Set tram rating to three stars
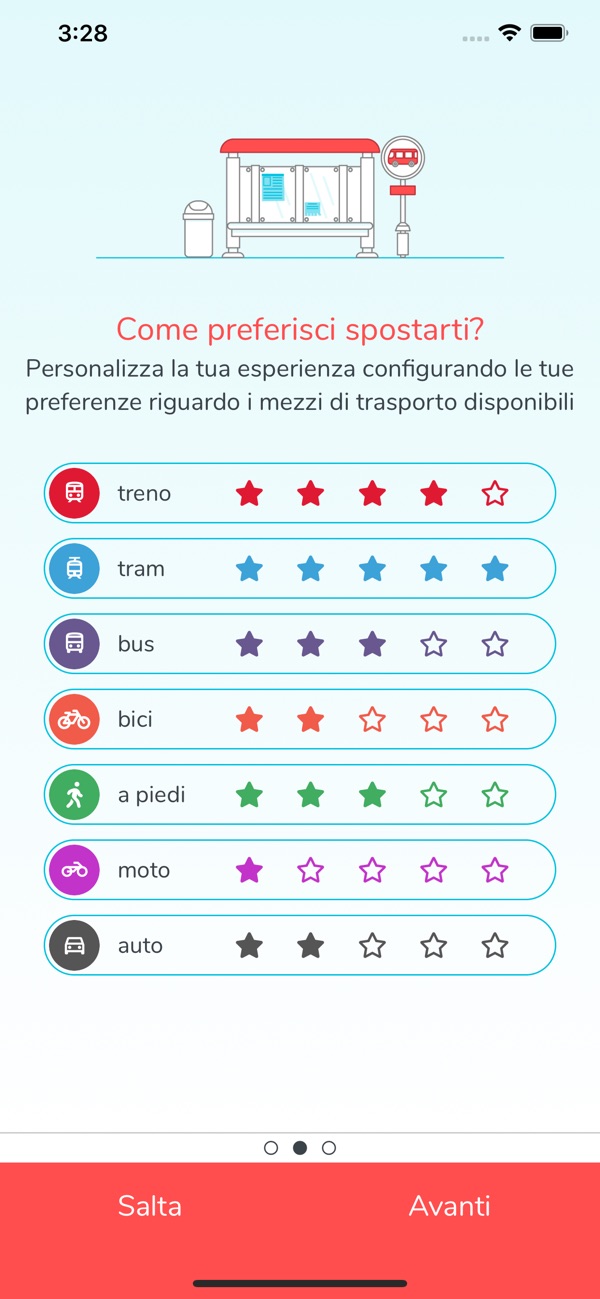 pos(372,569)
